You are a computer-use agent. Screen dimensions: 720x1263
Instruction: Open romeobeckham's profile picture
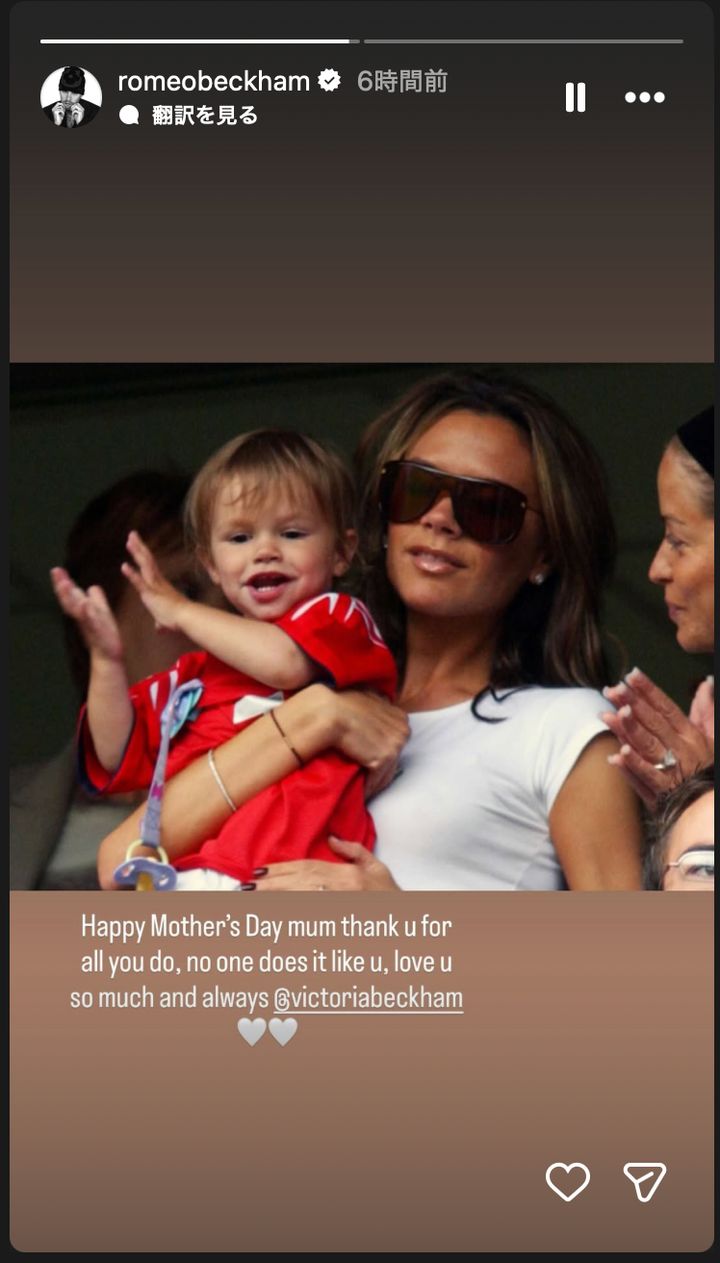[x=71, y=97]
